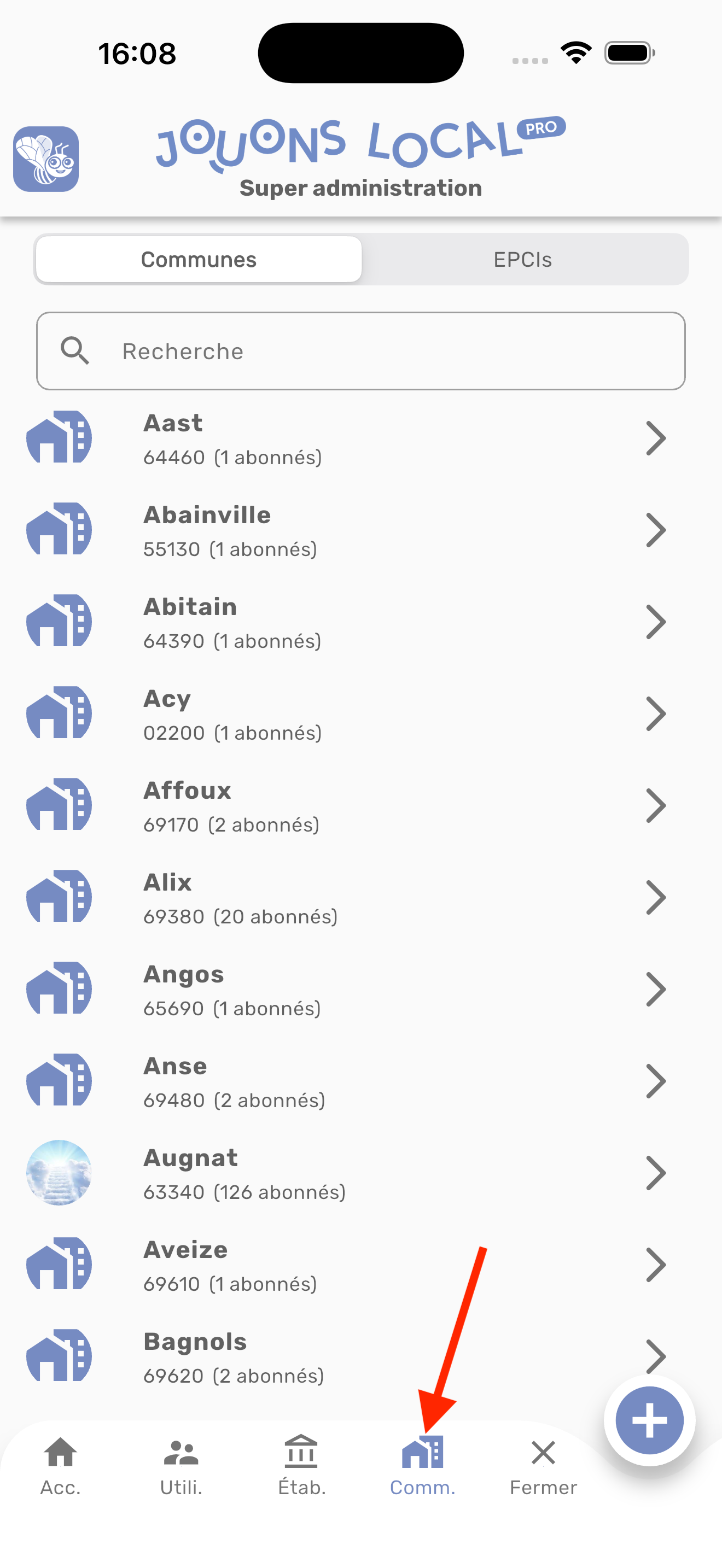Open the Acy commune row
The image size is (722, 1568).
(x=360, y=715)
